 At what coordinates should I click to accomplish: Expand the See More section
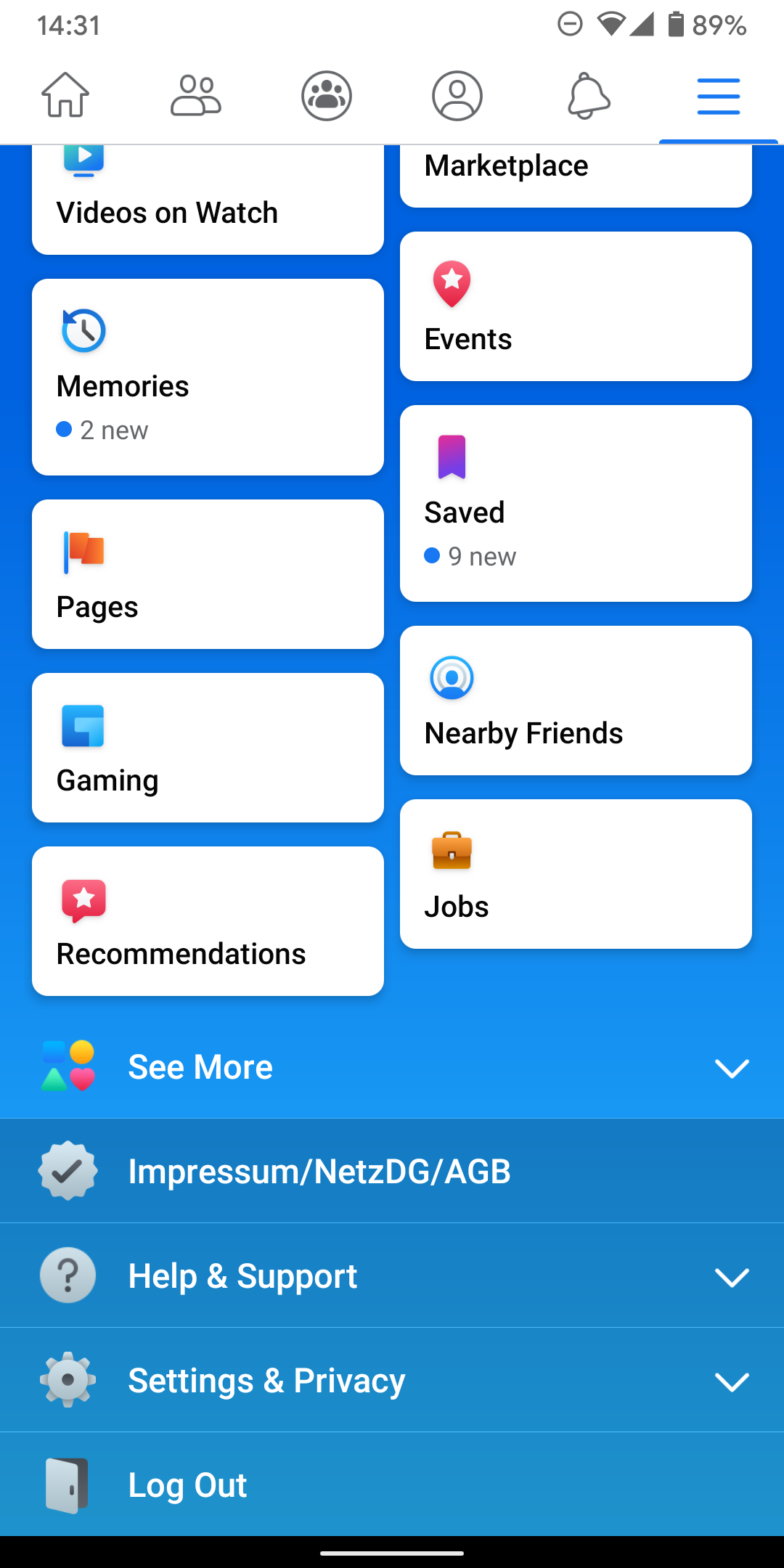point(392,1066)
